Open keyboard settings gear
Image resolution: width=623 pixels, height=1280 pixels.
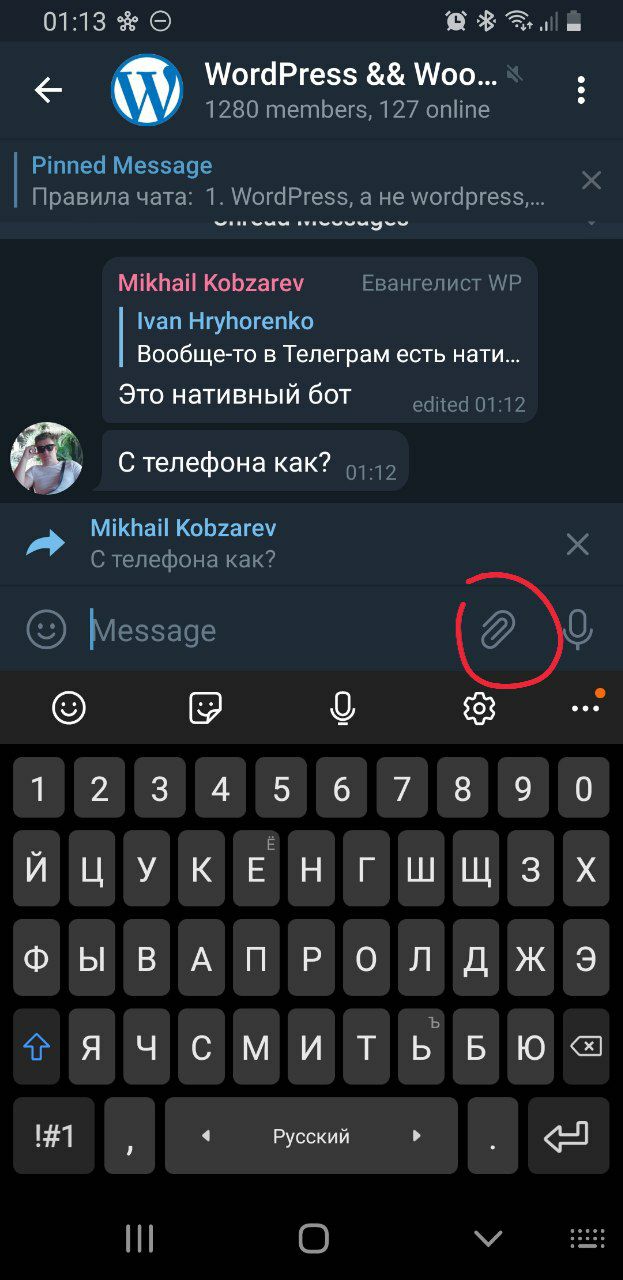coord(479,708)
